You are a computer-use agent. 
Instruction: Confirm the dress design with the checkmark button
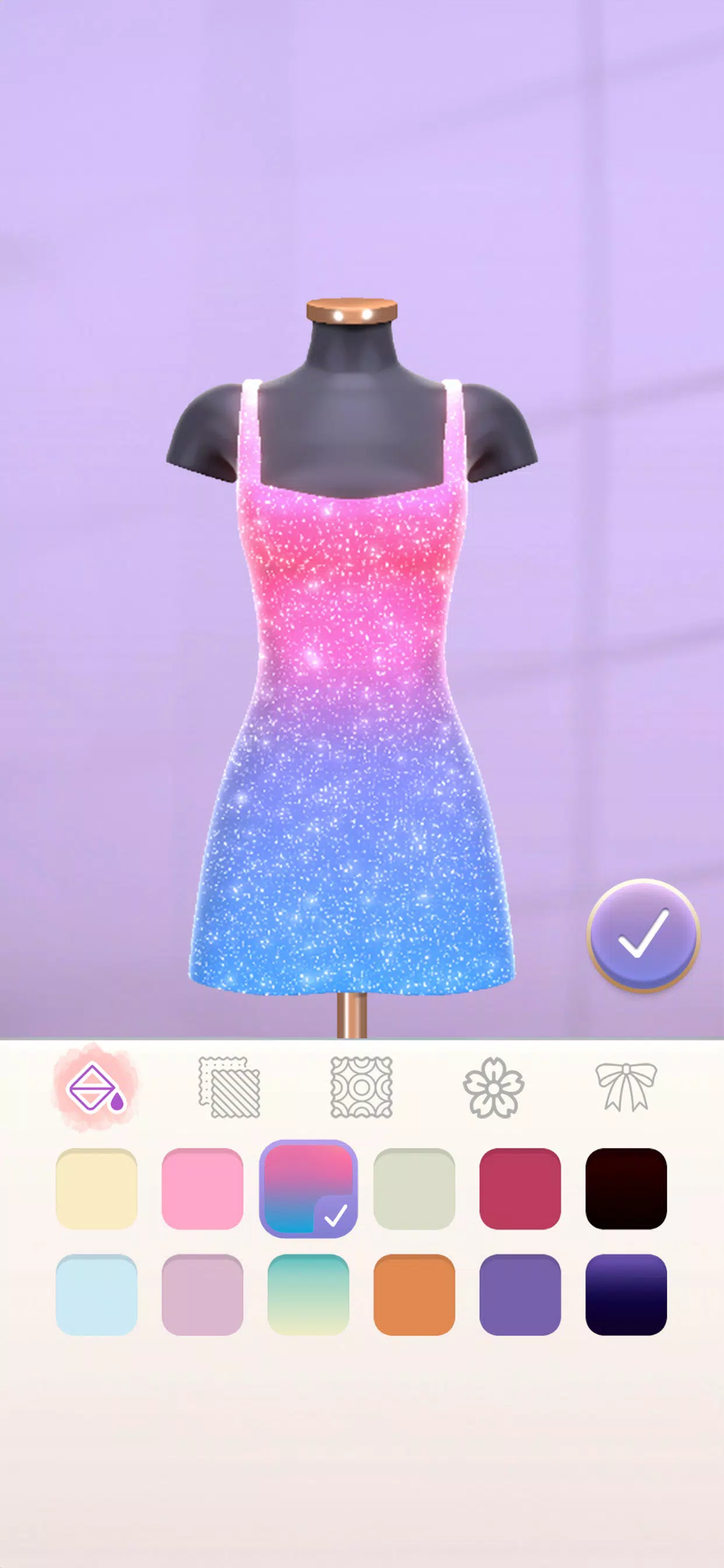click(x=643, y=936)
